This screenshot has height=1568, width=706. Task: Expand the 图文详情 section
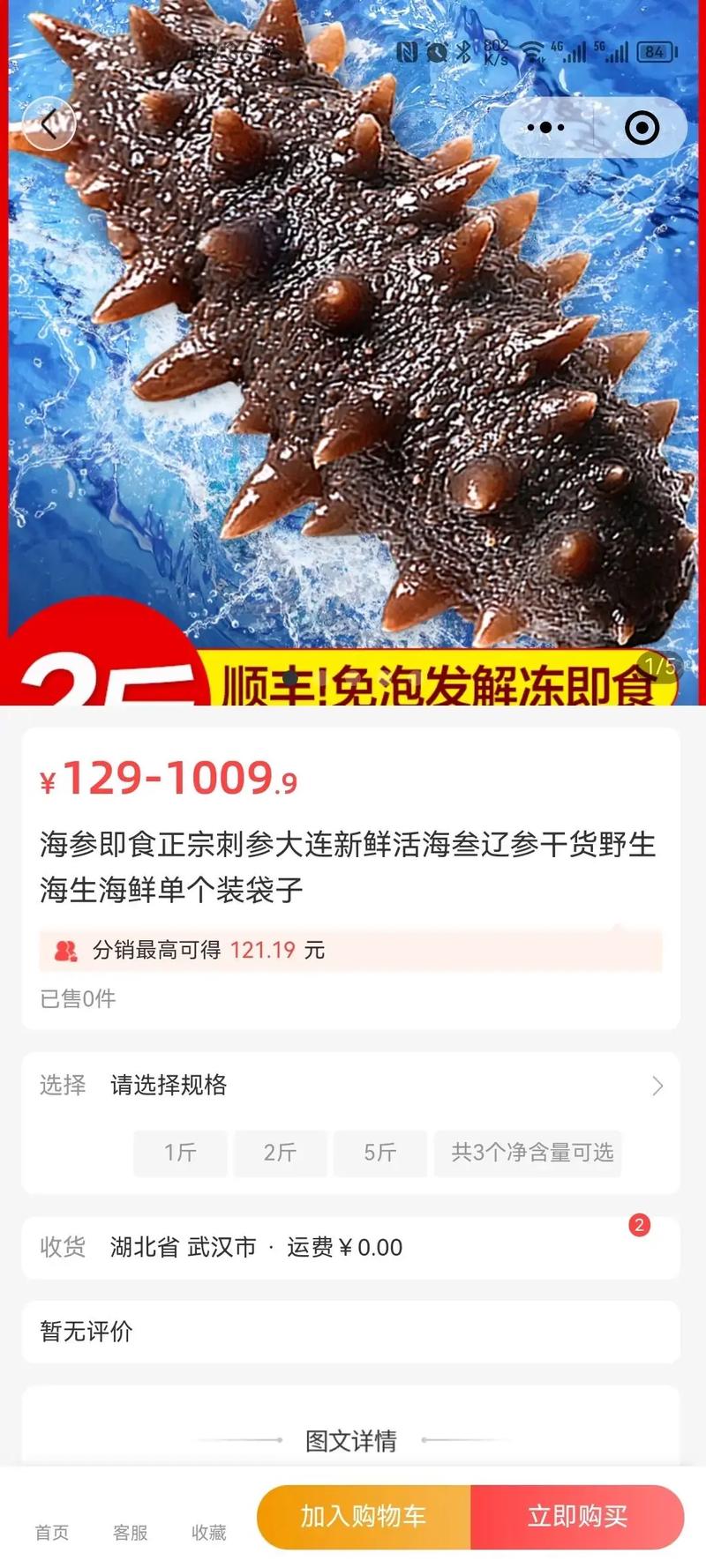point(353,1439)
